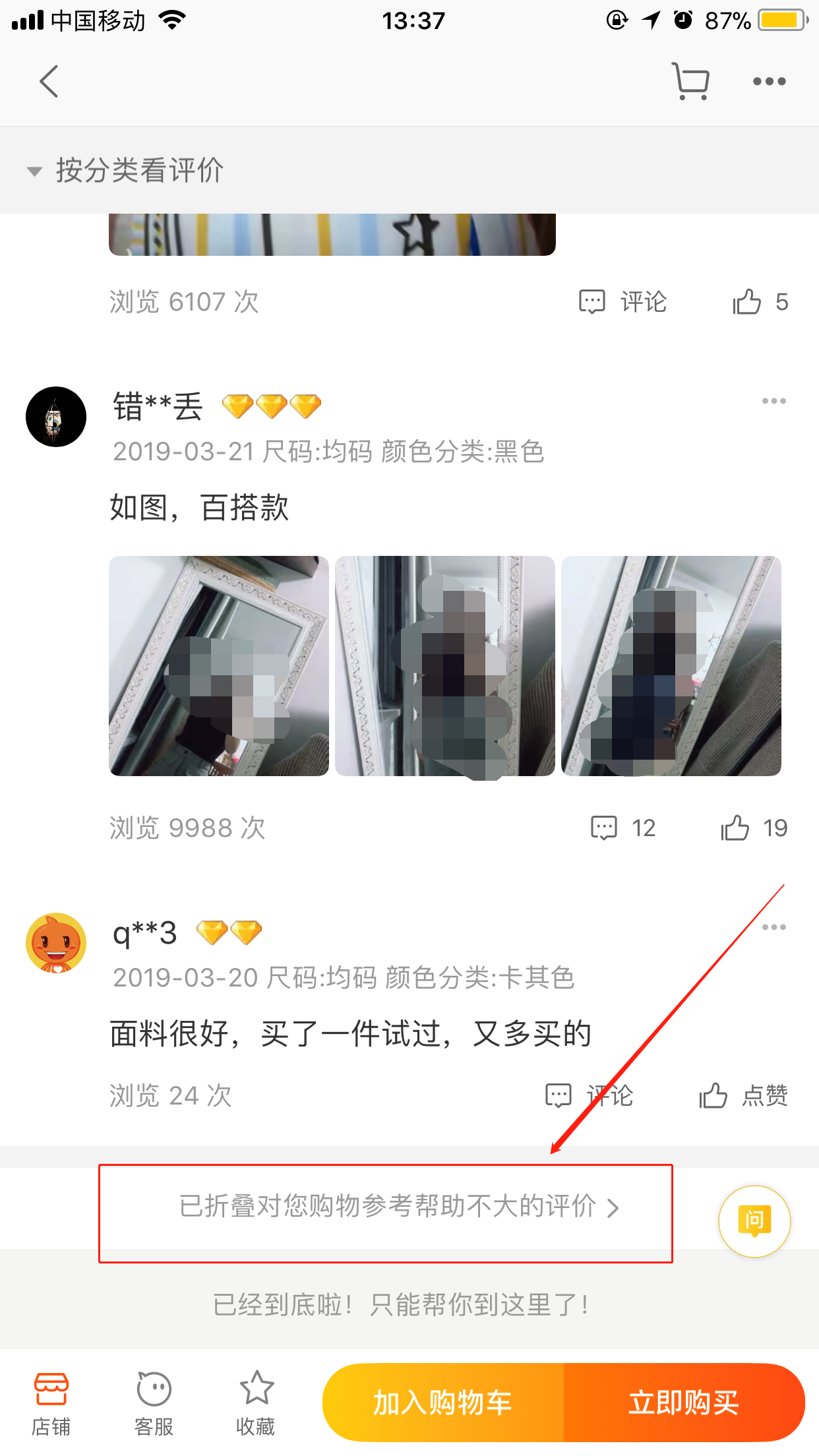Comment on q**3's review
The height and width of the screenshot is (1456, 819).
coord(589,1096)
